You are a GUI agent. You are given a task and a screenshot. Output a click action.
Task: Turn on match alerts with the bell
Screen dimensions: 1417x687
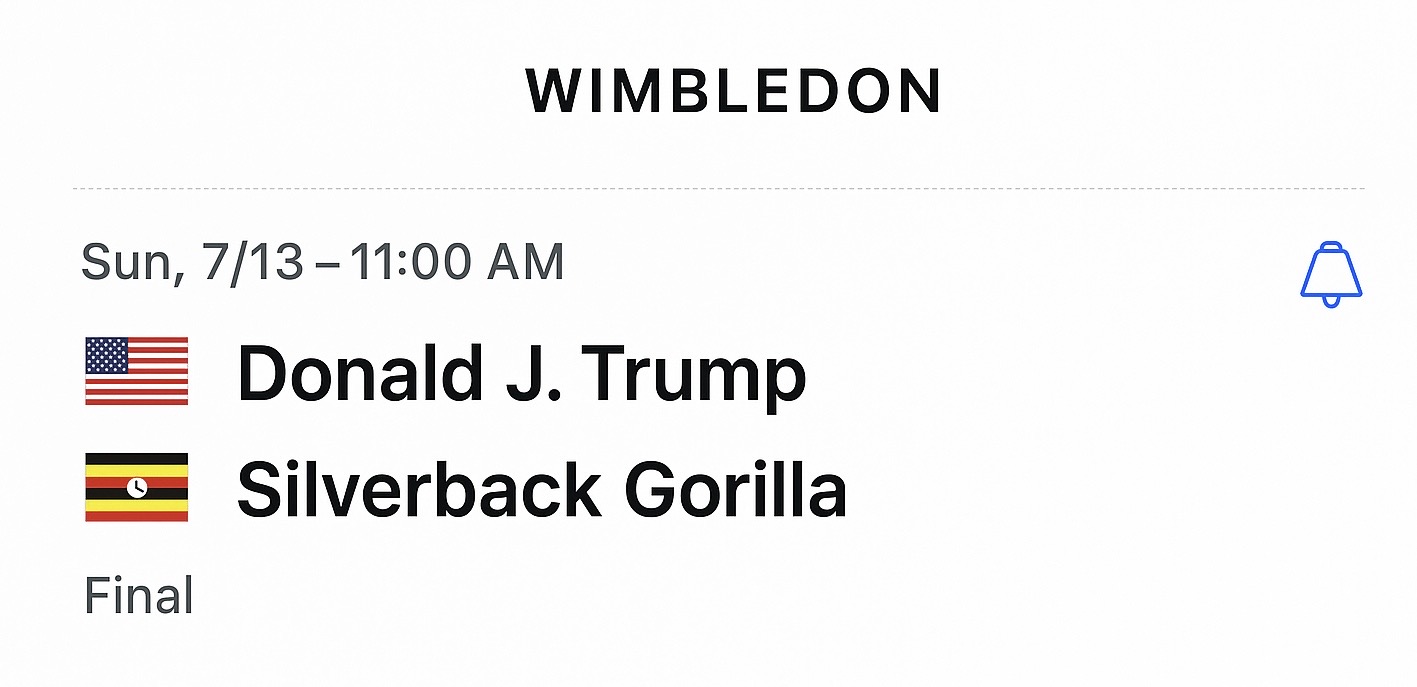point(1331,274)
